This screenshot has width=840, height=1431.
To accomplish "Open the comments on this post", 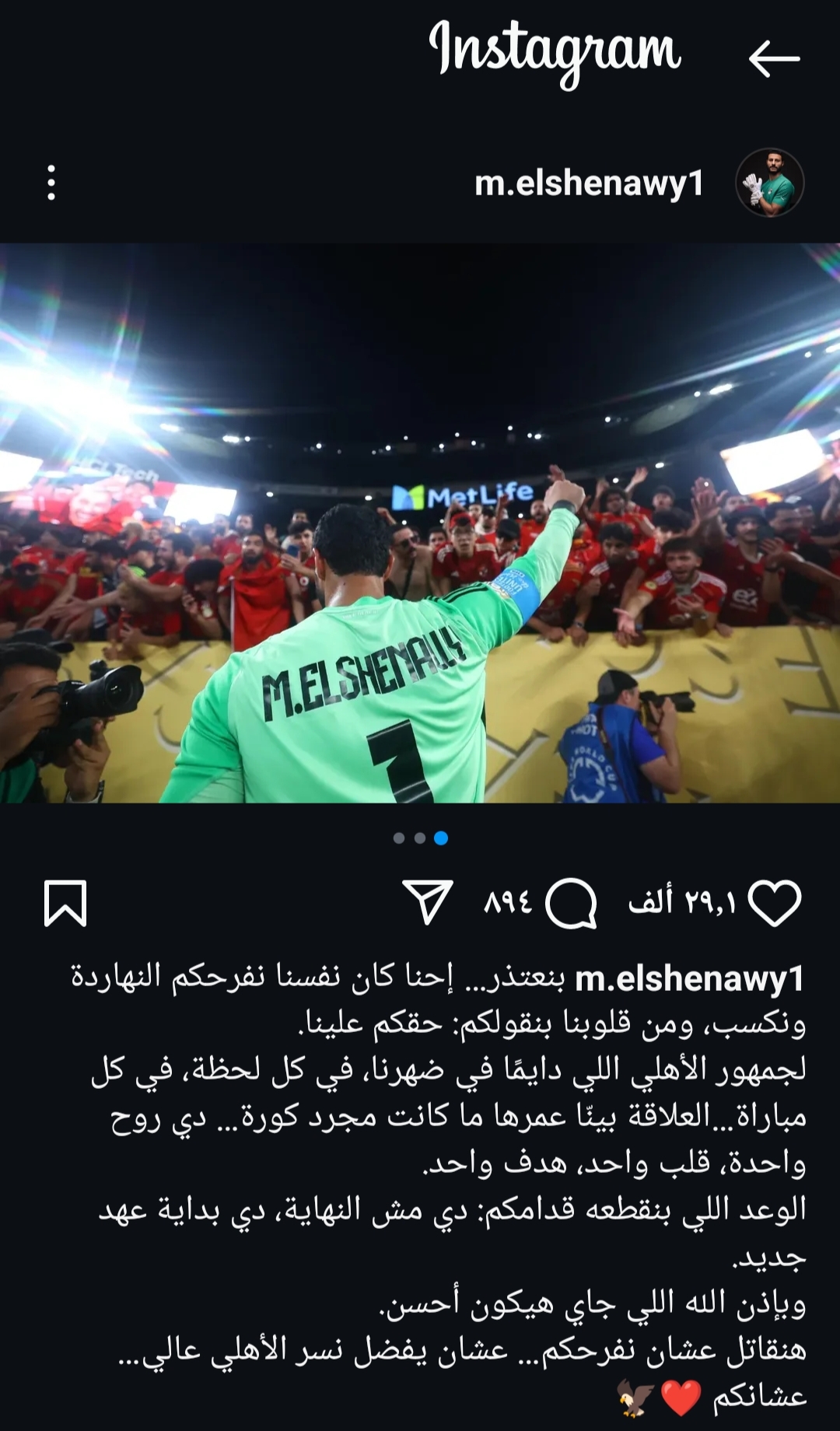I will click(x=571, y=903).
